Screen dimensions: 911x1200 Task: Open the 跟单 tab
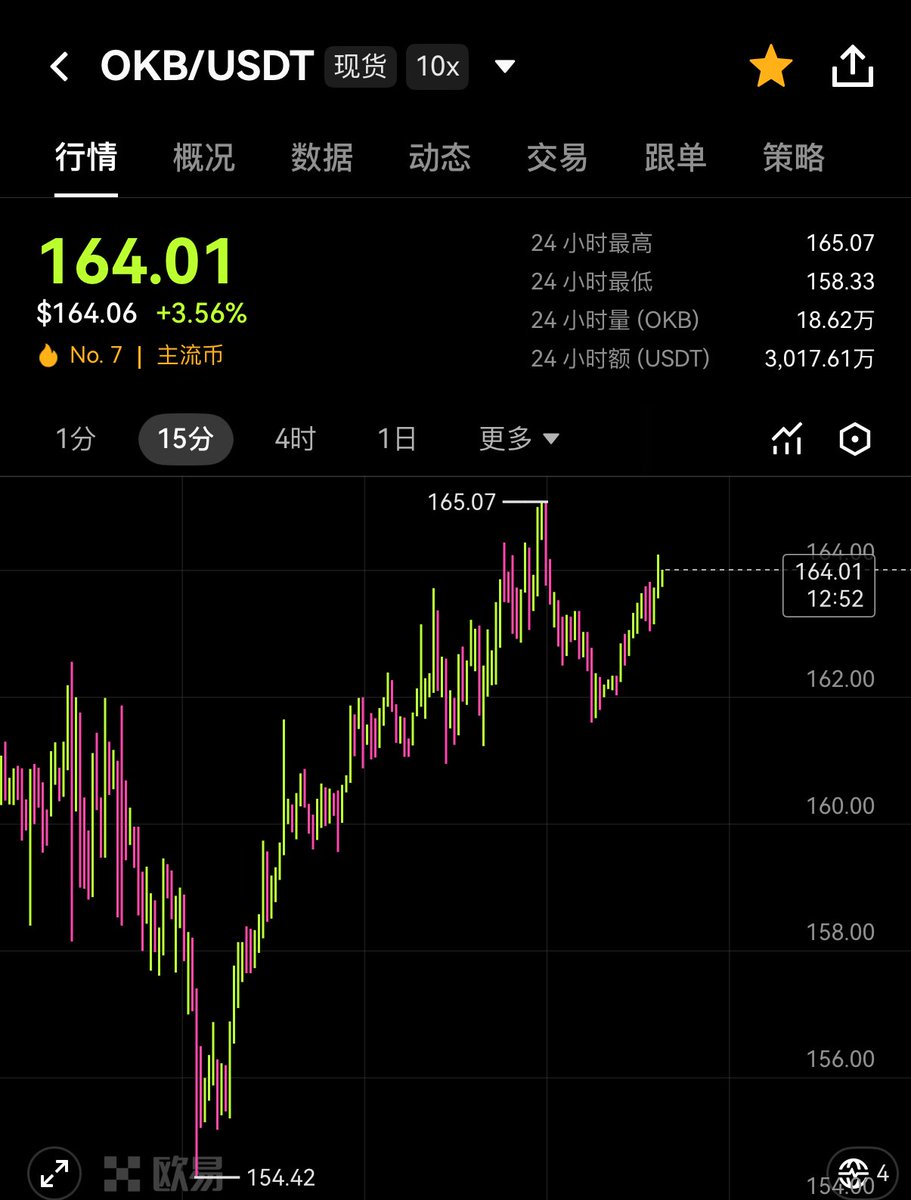point(676,158)
